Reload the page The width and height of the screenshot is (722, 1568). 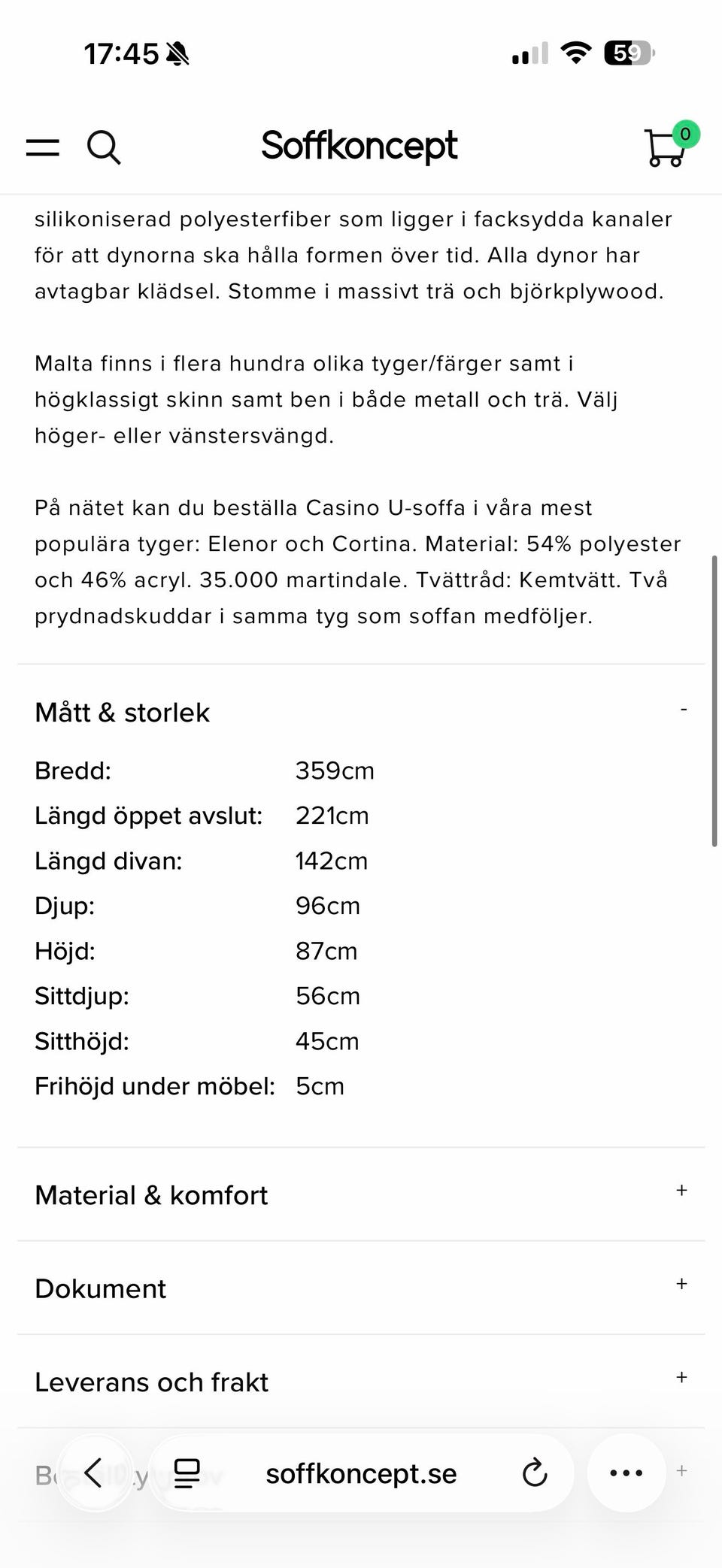coord(535,1473)
